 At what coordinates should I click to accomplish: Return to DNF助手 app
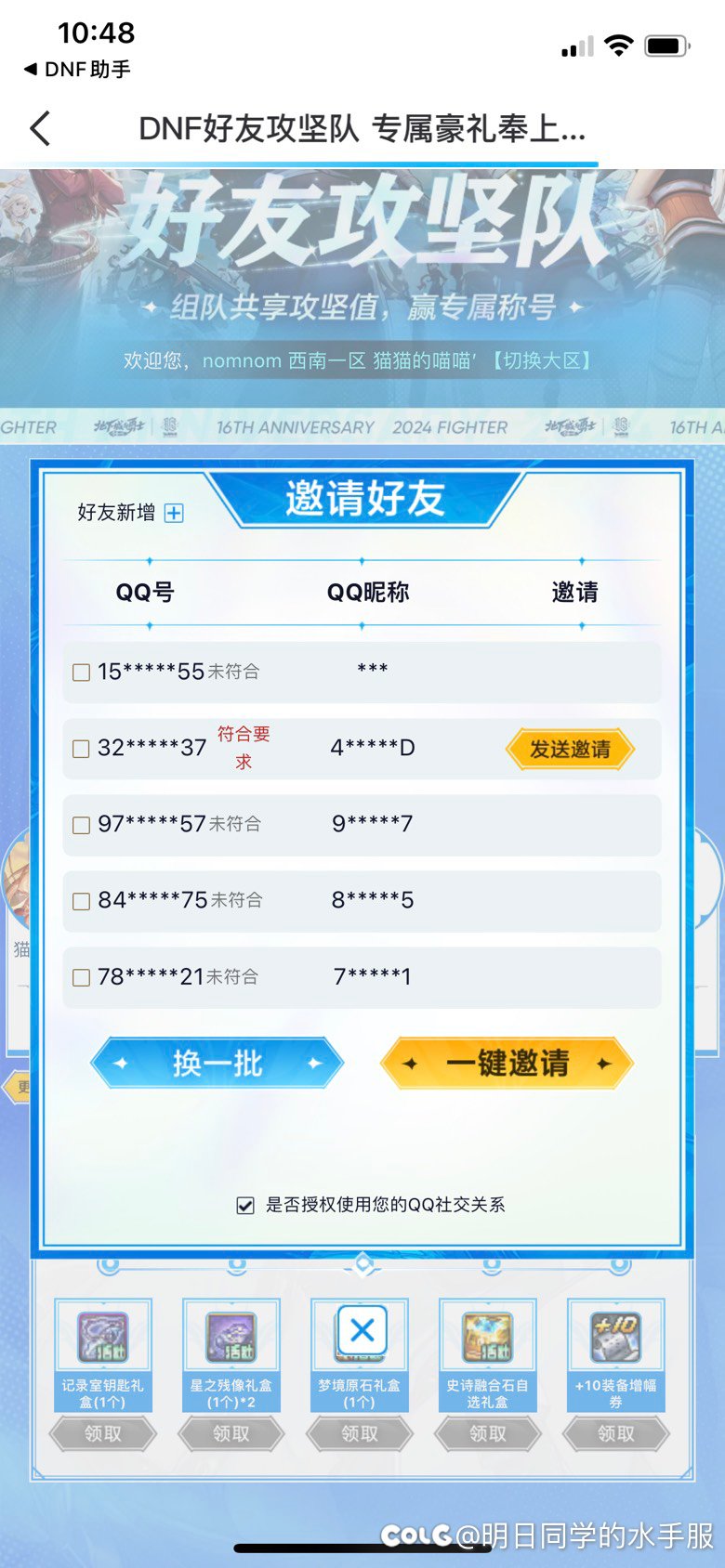(x=77, y=69)
